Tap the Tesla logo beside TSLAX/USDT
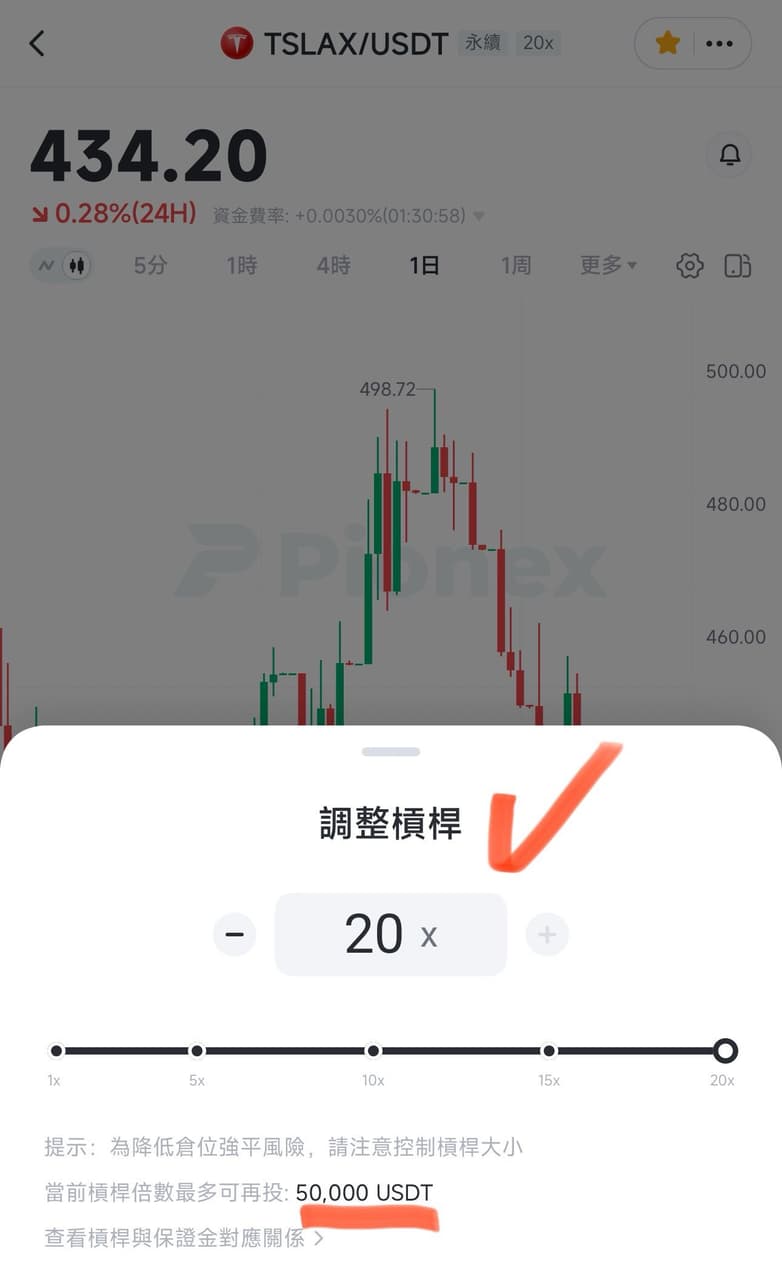Viewport: 782px width, 1280px height. point(237,44)
